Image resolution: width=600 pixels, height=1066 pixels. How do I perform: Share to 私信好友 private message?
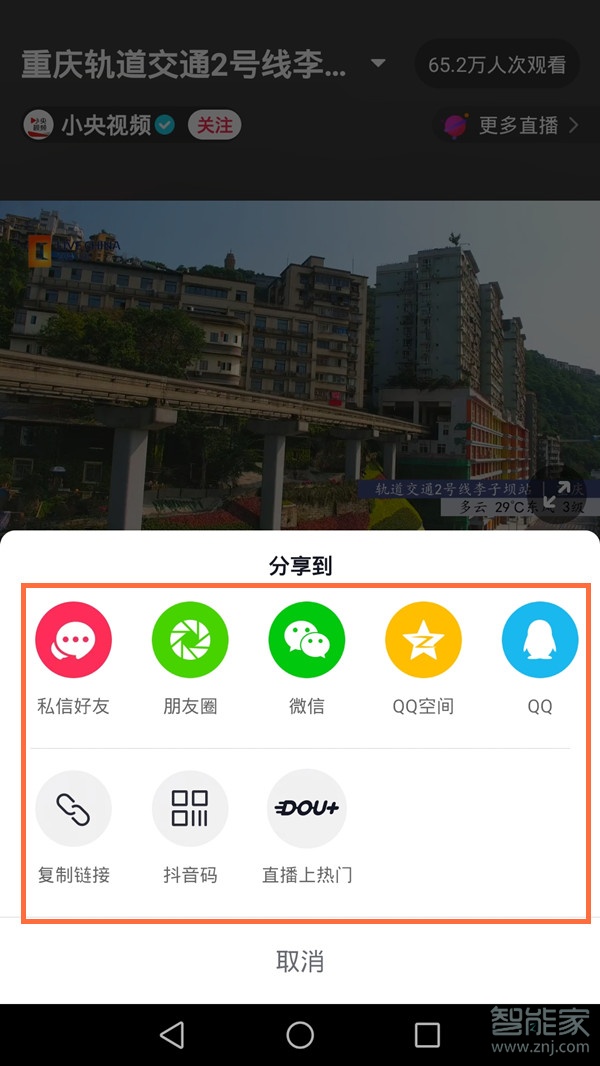[x=73, y=641]
